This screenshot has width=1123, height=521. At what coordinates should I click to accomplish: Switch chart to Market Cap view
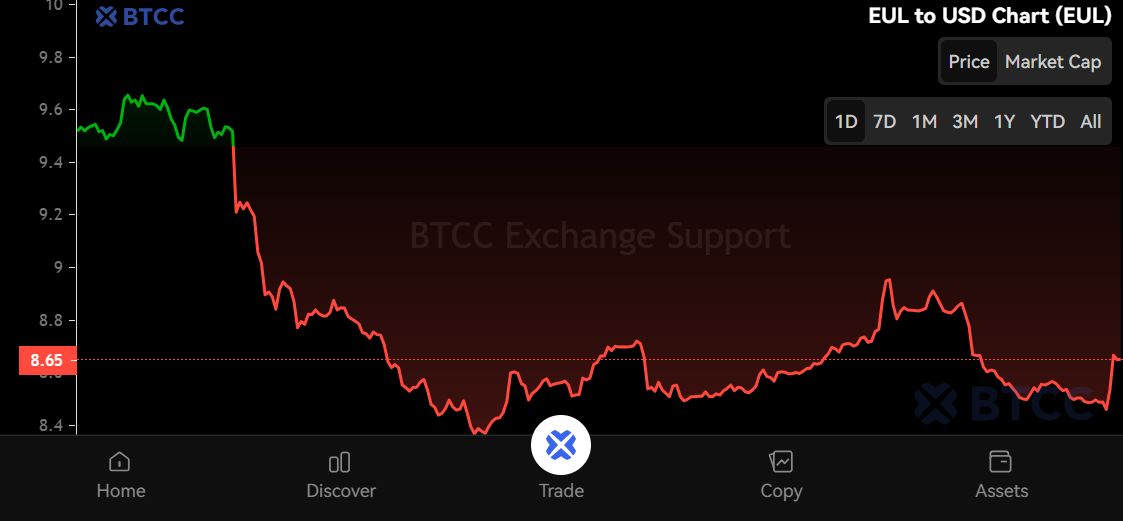click(x=1052, y=62)
